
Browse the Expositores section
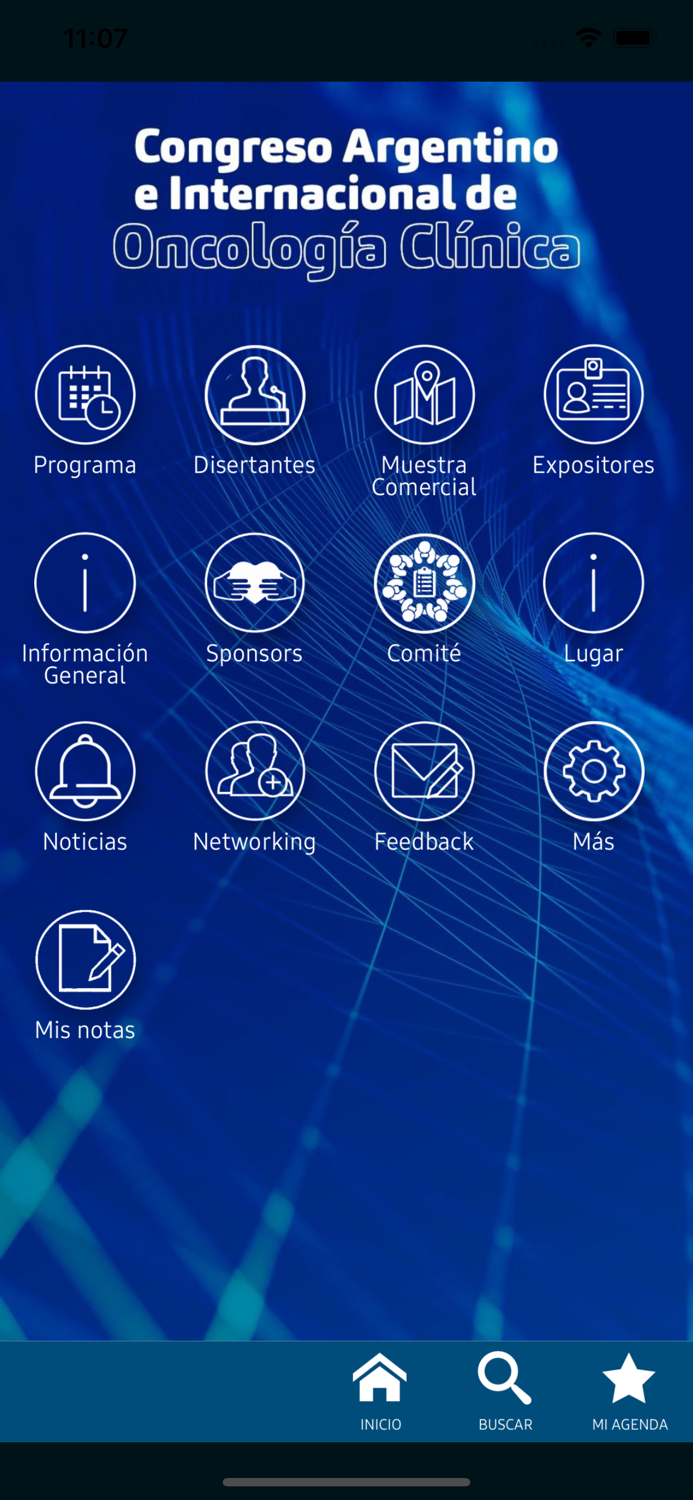tap(593, 395)
